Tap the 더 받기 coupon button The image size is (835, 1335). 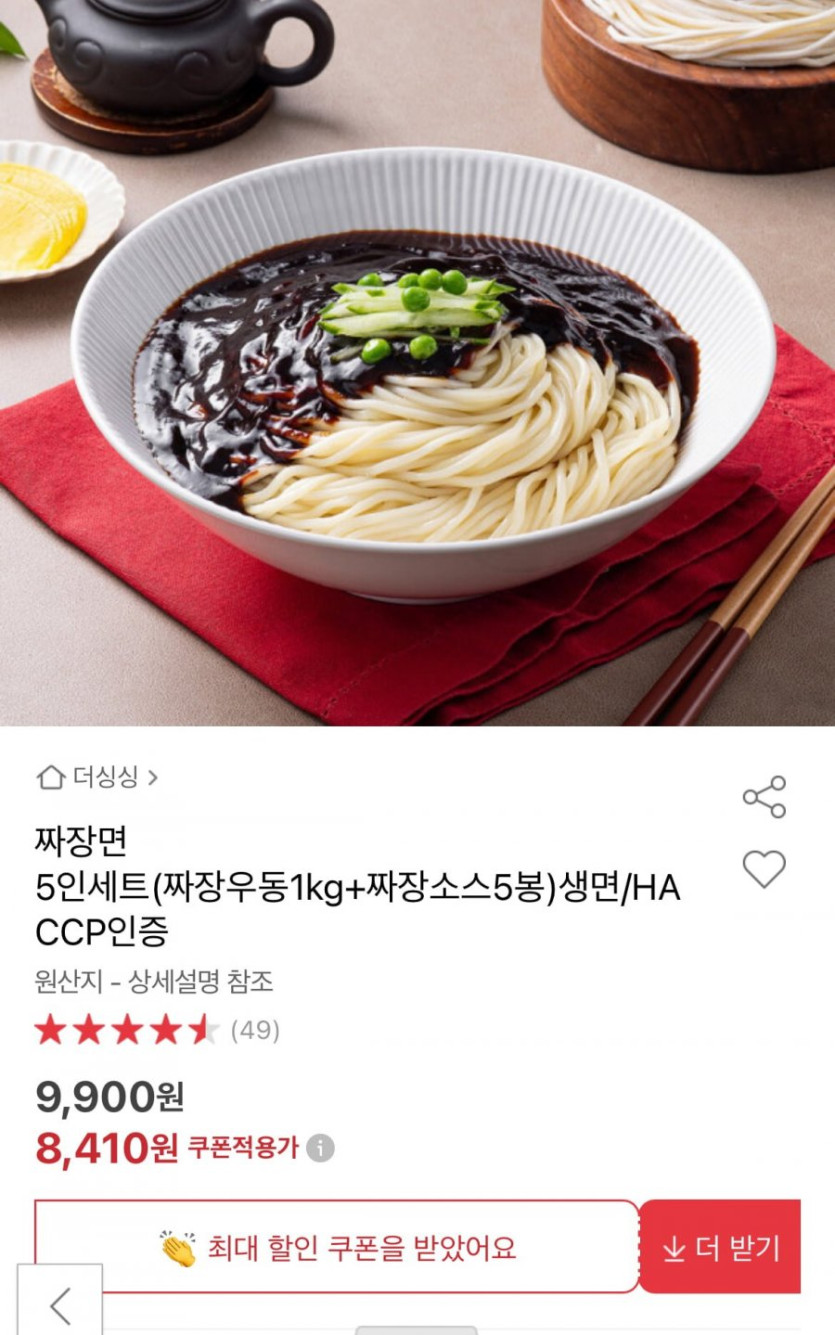720,1247
